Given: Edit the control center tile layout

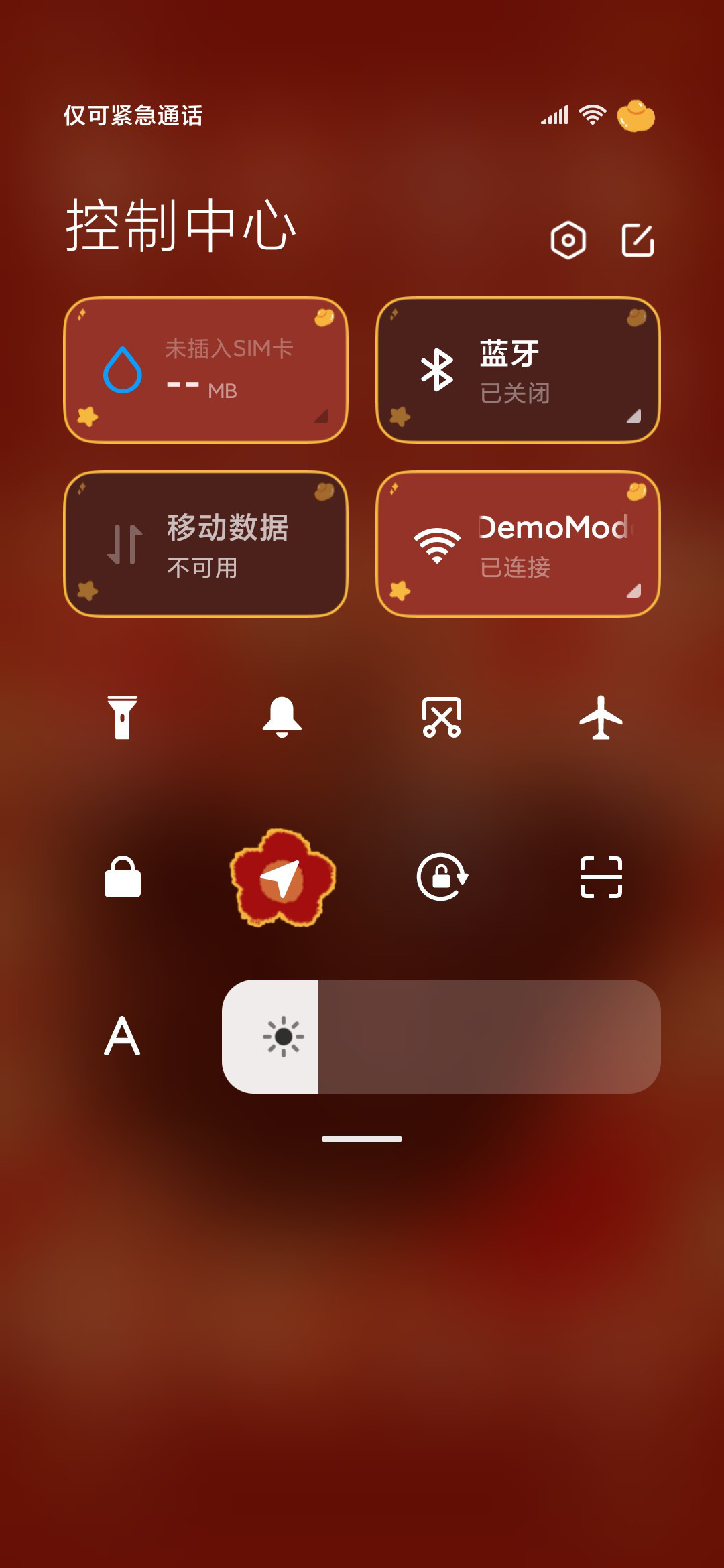Looking at the screenshot, I should pyautogui.click(x=638, y=240).
